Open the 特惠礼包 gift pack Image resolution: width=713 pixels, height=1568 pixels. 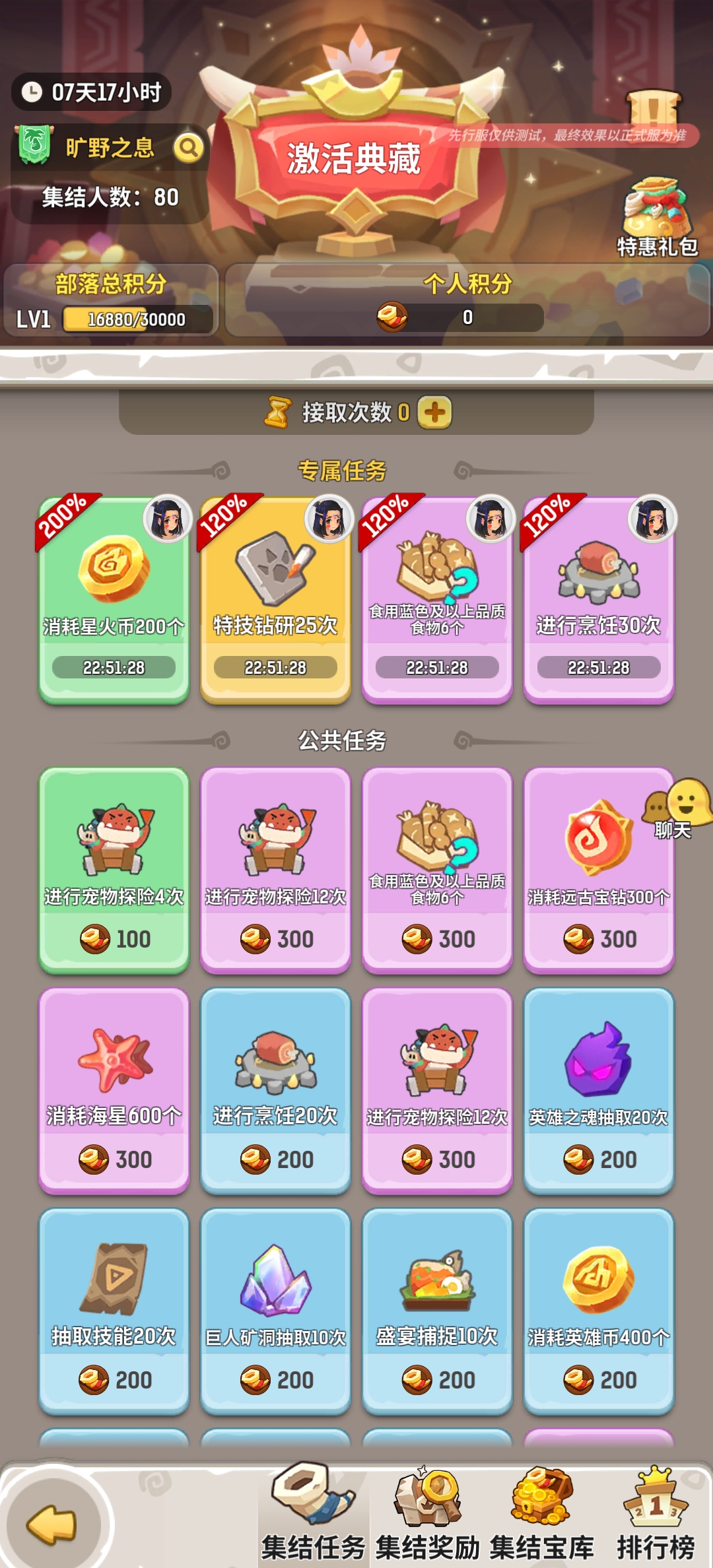[x=657, y=218]
